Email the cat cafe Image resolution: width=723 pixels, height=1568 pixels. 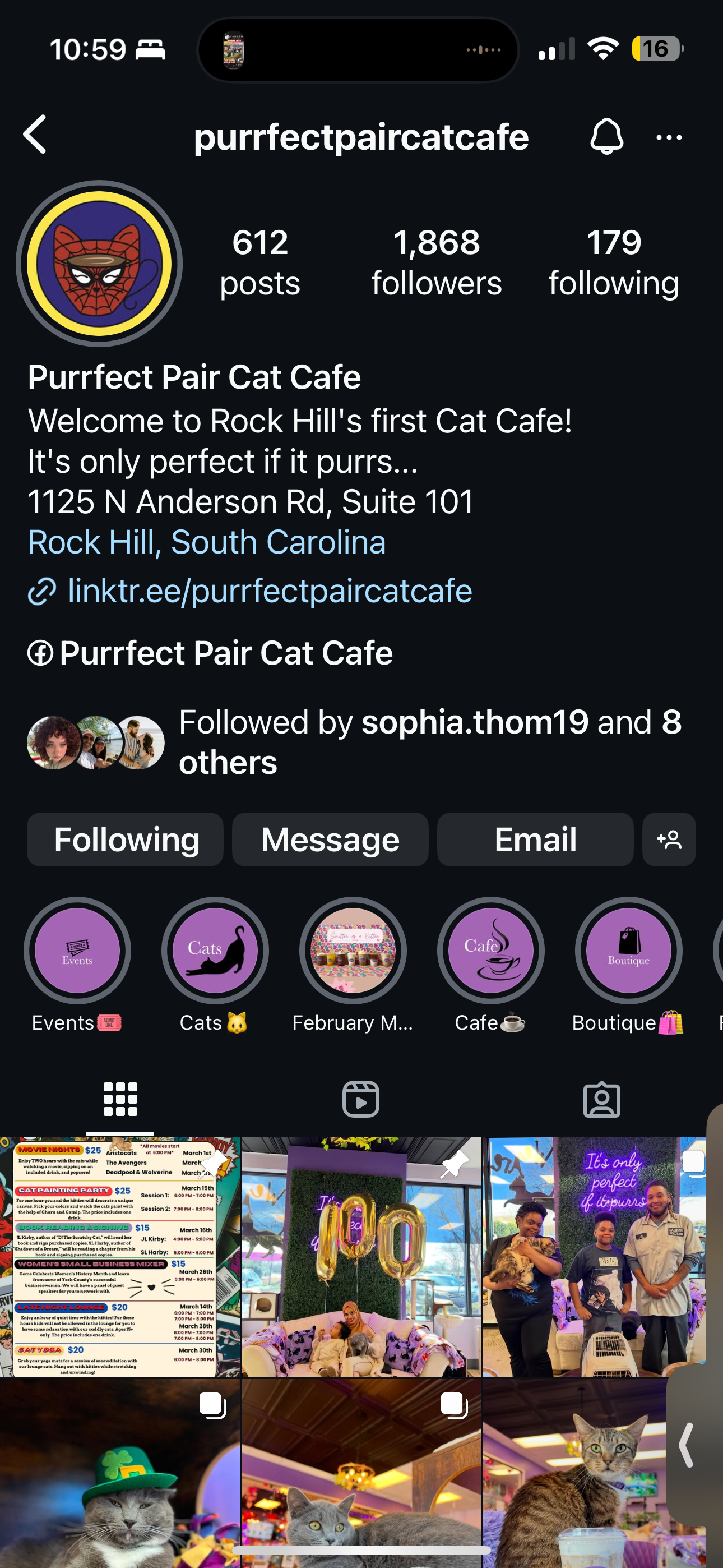coord(535,840)
